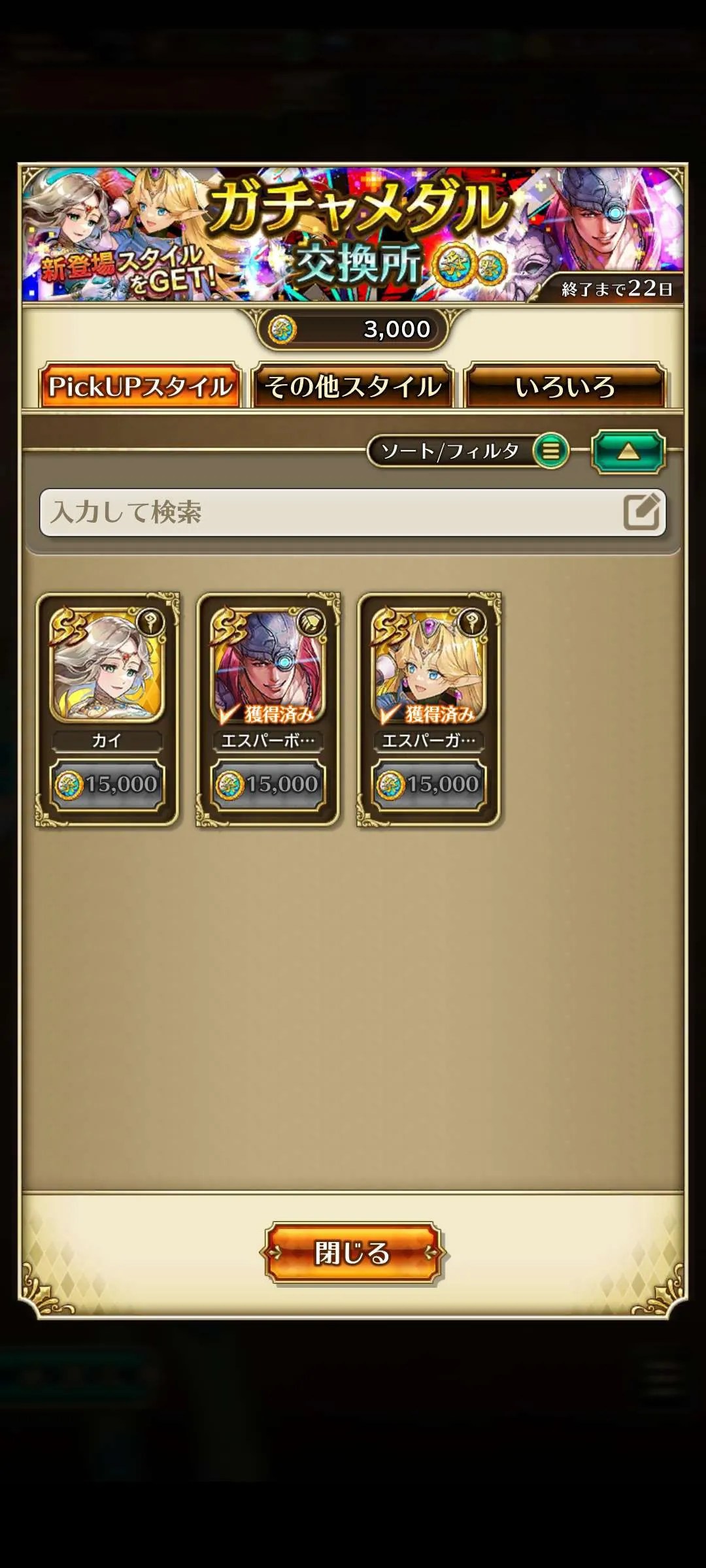Select the エスパーガ… style card
The width and height of the screenshot is (706, 1568).
[x=429, y=709]
